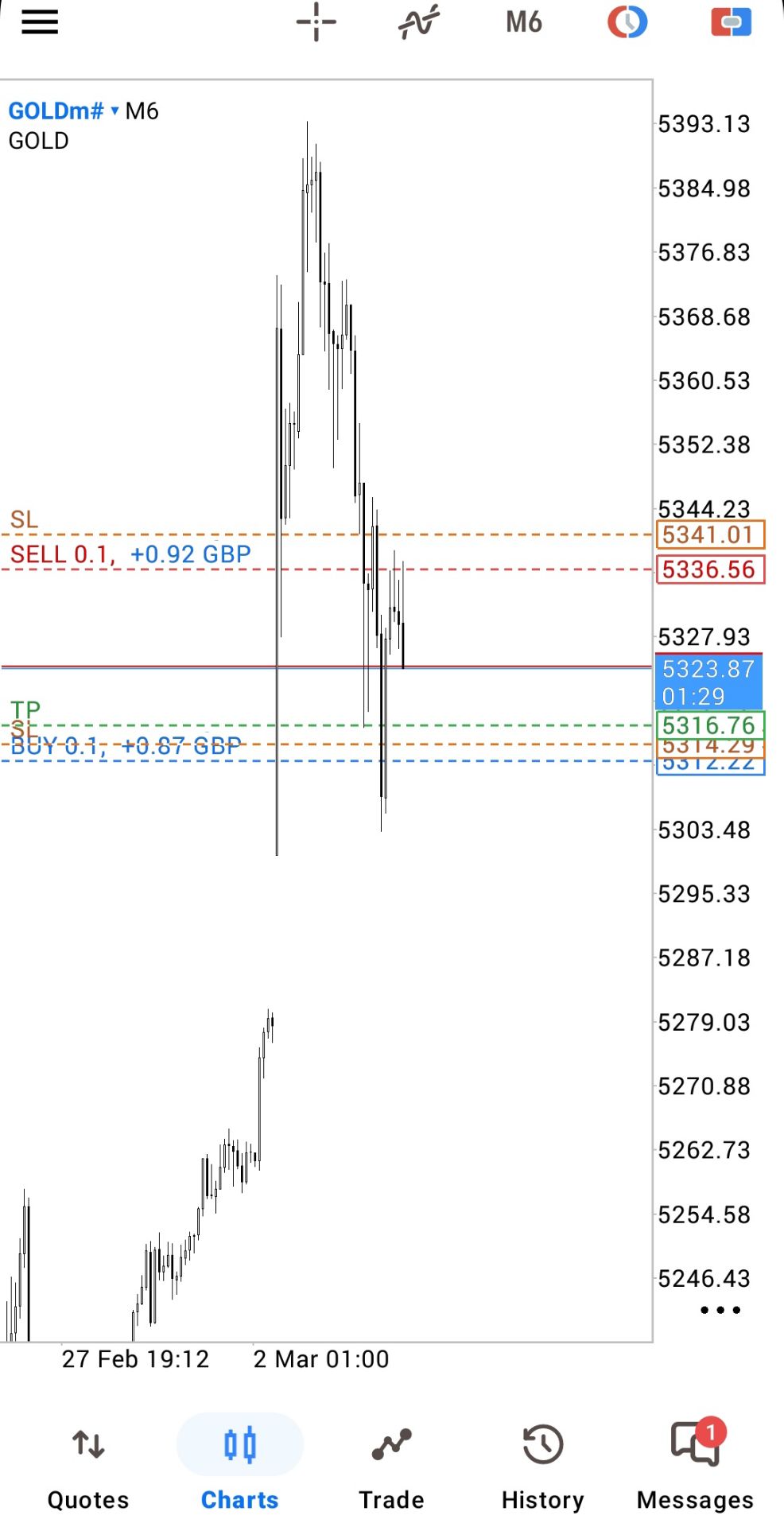Tap the three-dot chart options
Screen dimensions: 784x1527
coord(720,1310)
